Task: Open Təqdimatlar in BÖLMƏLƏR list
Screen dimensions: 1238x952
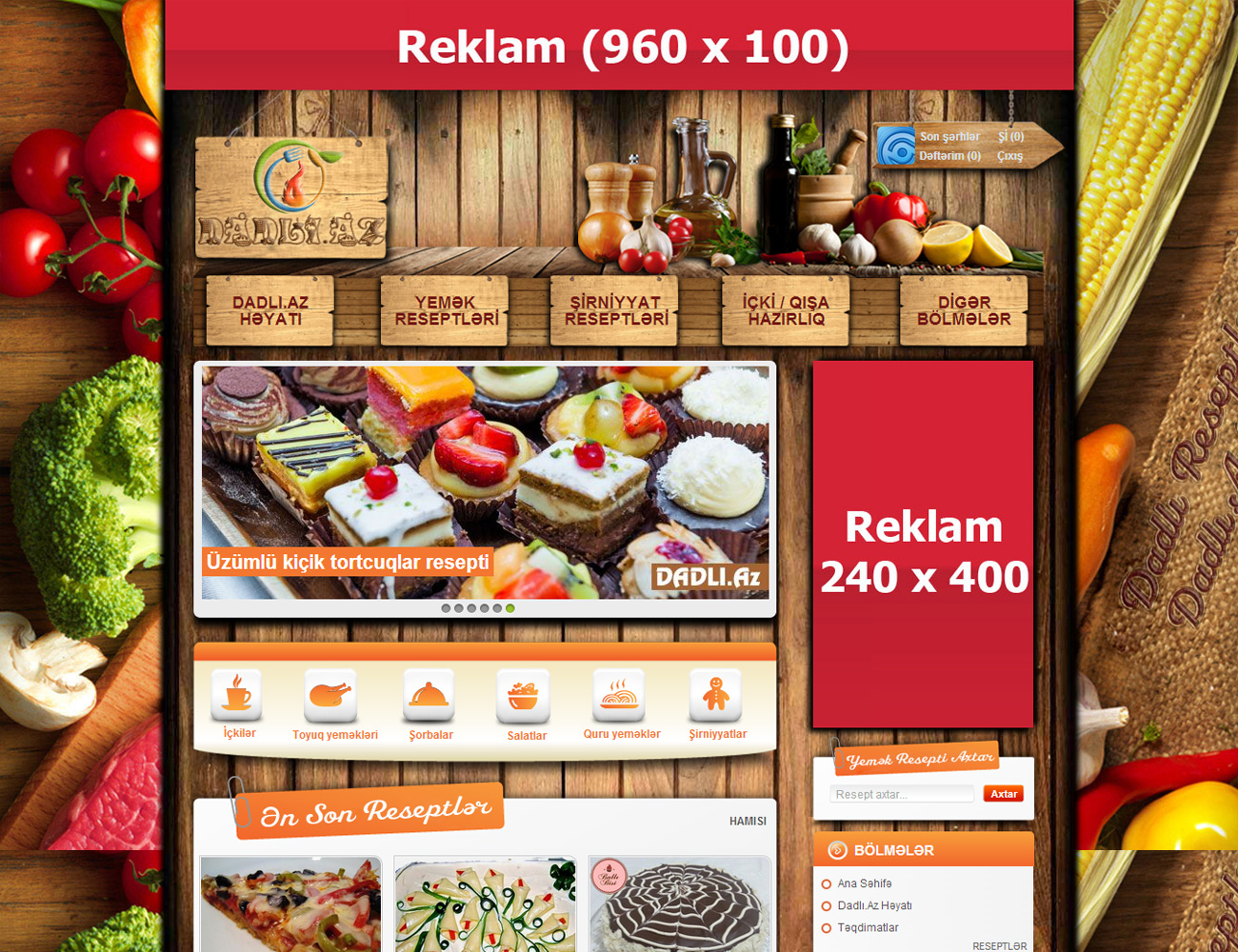Action: 868,927
